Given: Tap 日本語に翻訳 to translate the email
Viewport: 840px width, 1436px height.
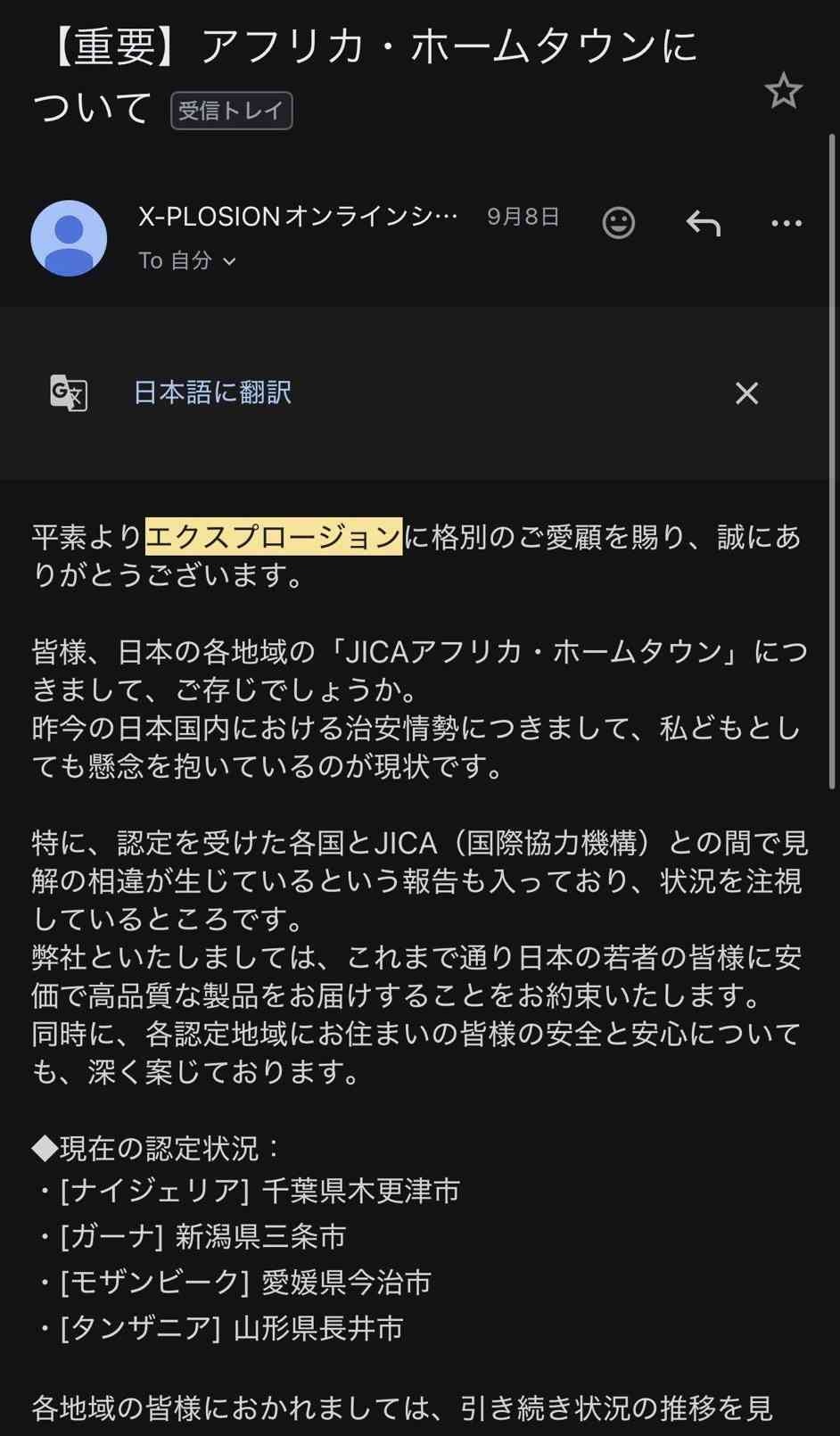Looking at the screenshot, I should coord(212,392).
